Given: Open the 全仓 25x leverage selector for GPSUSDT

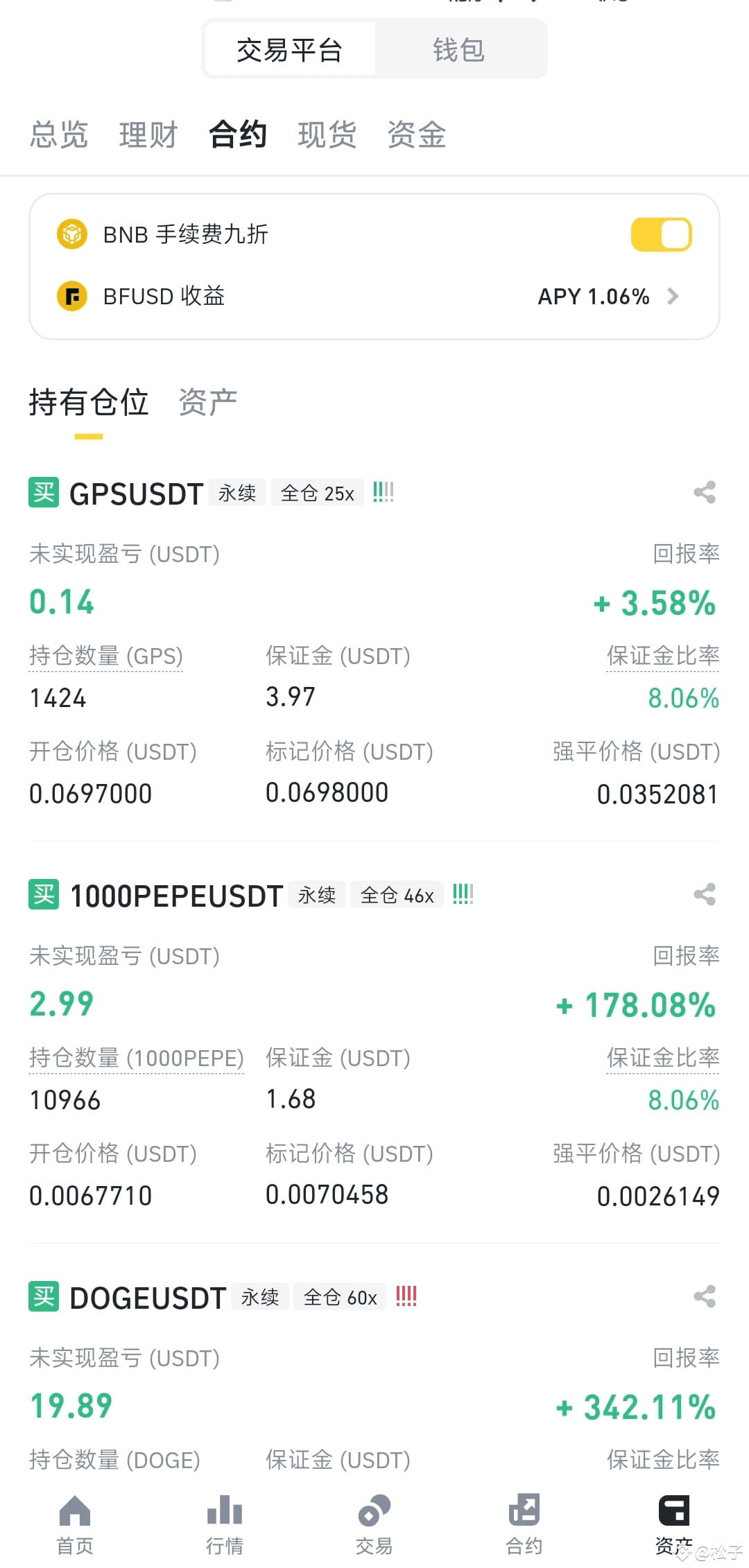Looking at the screenshot, I should coord(318,492).
